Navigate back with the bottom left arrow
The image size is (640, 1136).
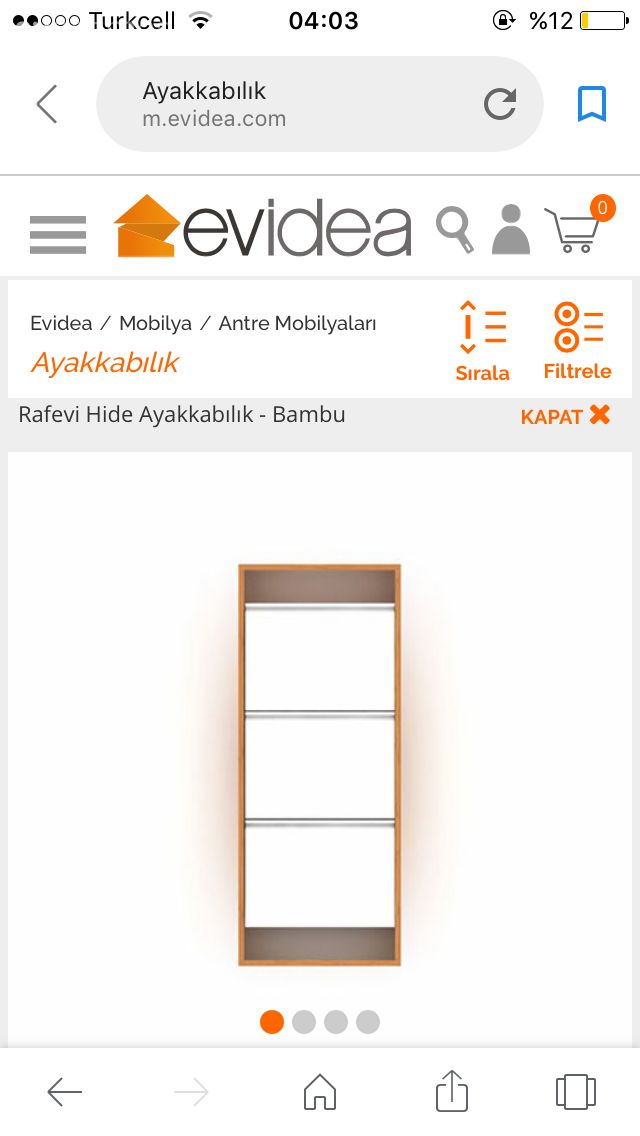coord(65,1092)
